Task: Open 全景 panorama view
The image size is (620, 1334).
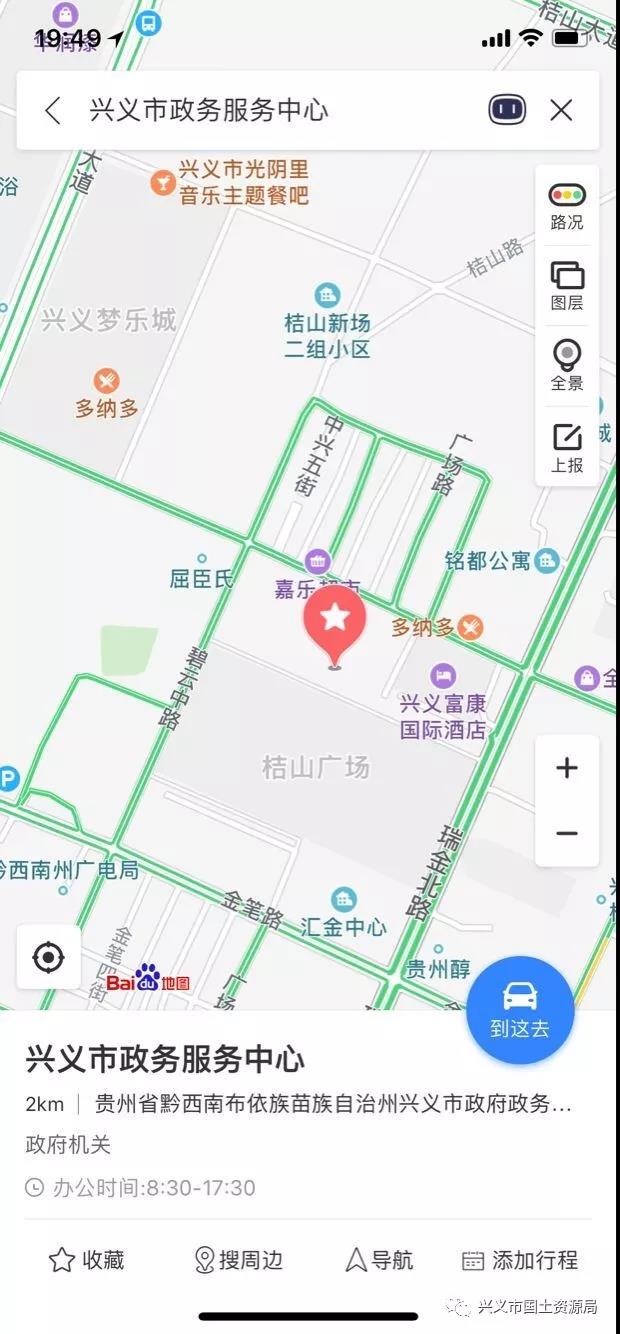Action: coord(567,366)
